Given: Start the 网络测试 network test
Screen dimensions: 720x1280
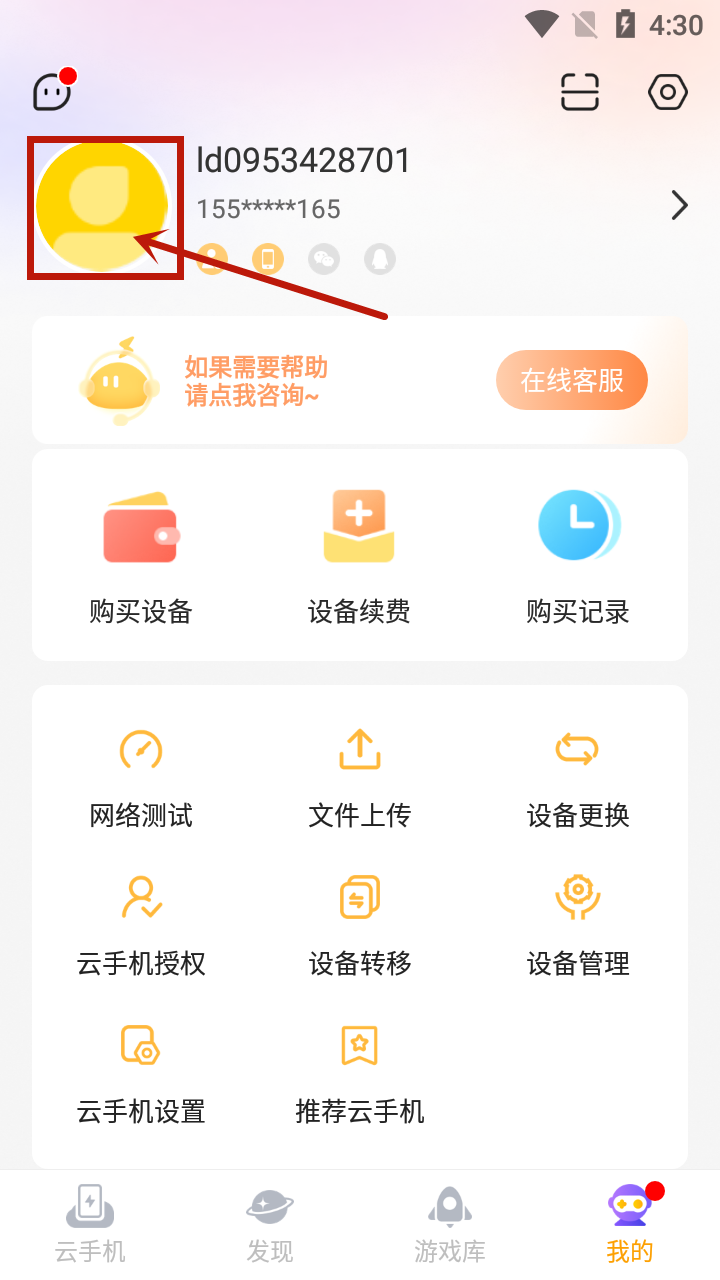Looking at the screenshot, I should [141, 777].
